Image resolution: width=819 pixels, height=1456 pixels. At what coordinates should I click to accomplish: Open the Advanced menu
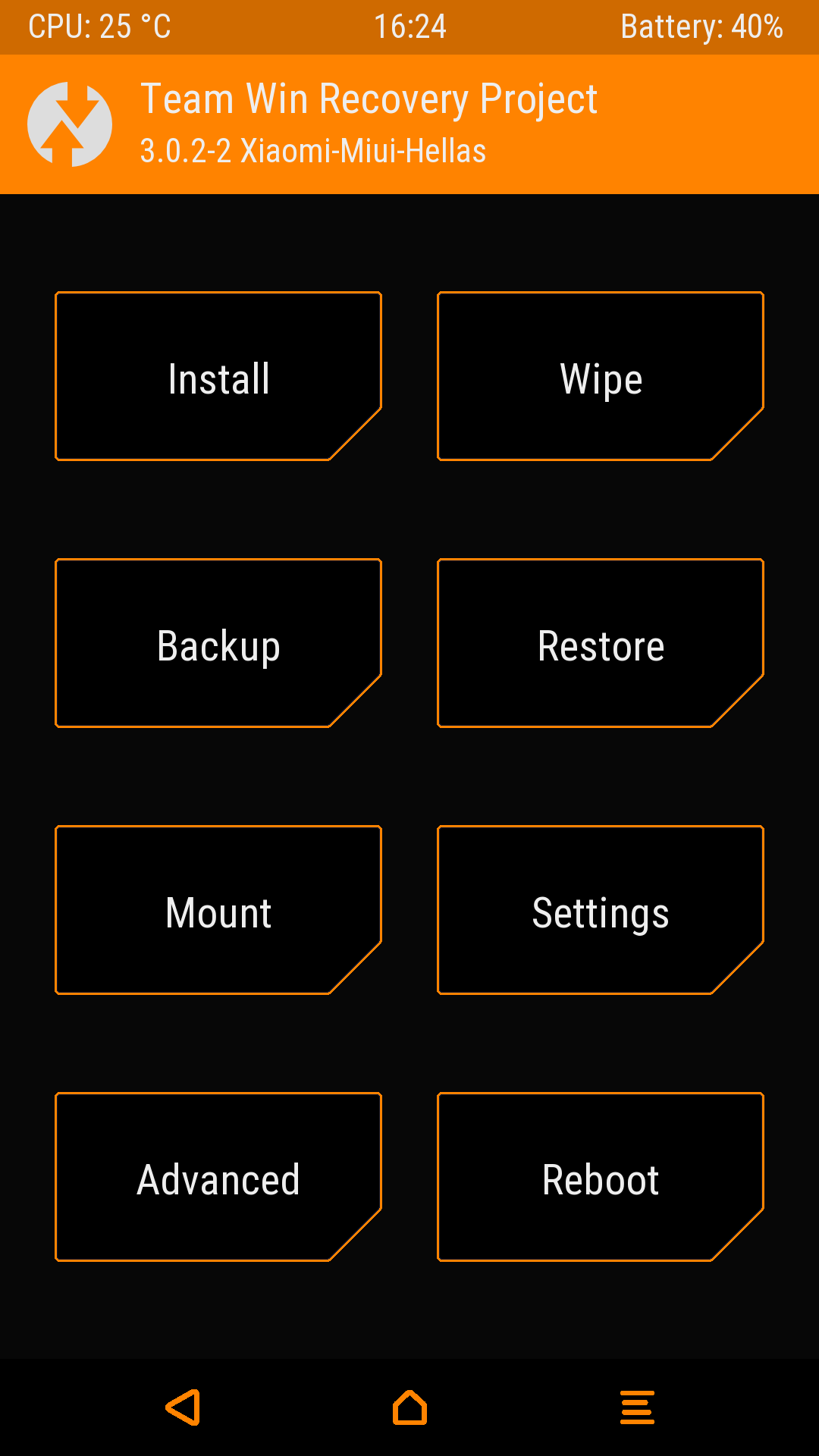(x=218, y=1178)
